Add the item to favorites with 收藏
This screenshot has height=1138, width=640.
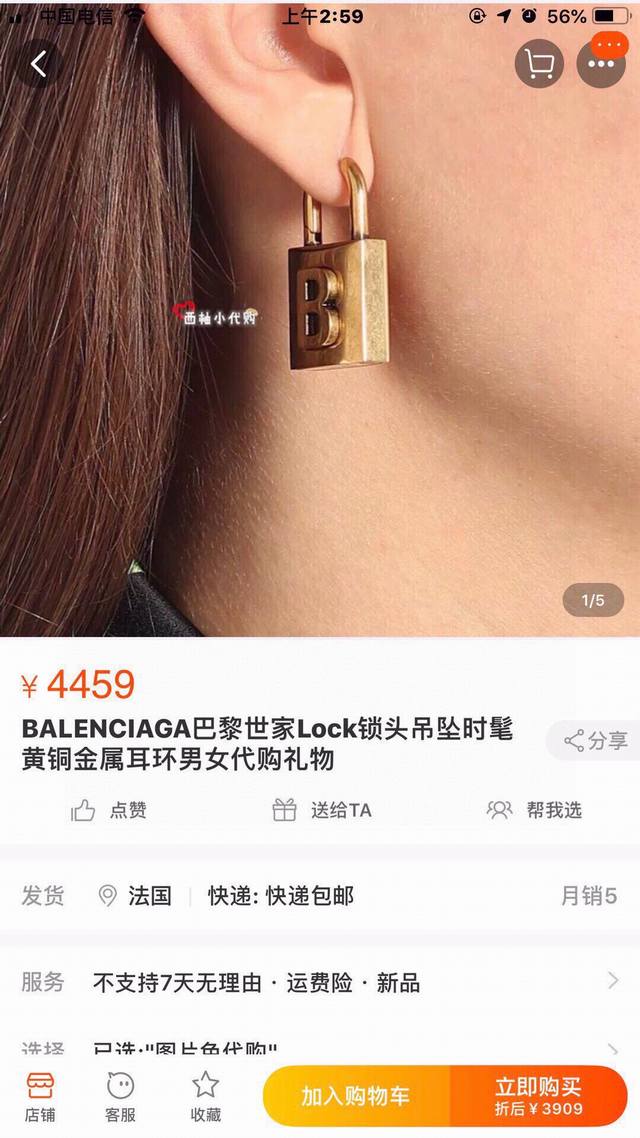pyautogui.click(x=205, y=1097)
